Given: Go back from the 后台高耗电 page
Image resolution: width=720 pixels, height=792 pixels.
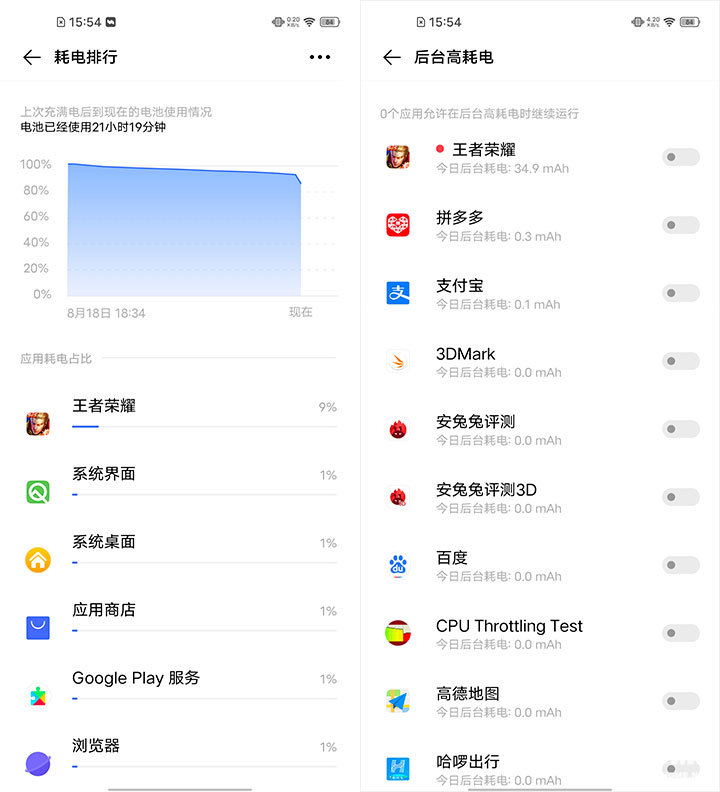Looking at the screenshot, I should coord(392,57).
